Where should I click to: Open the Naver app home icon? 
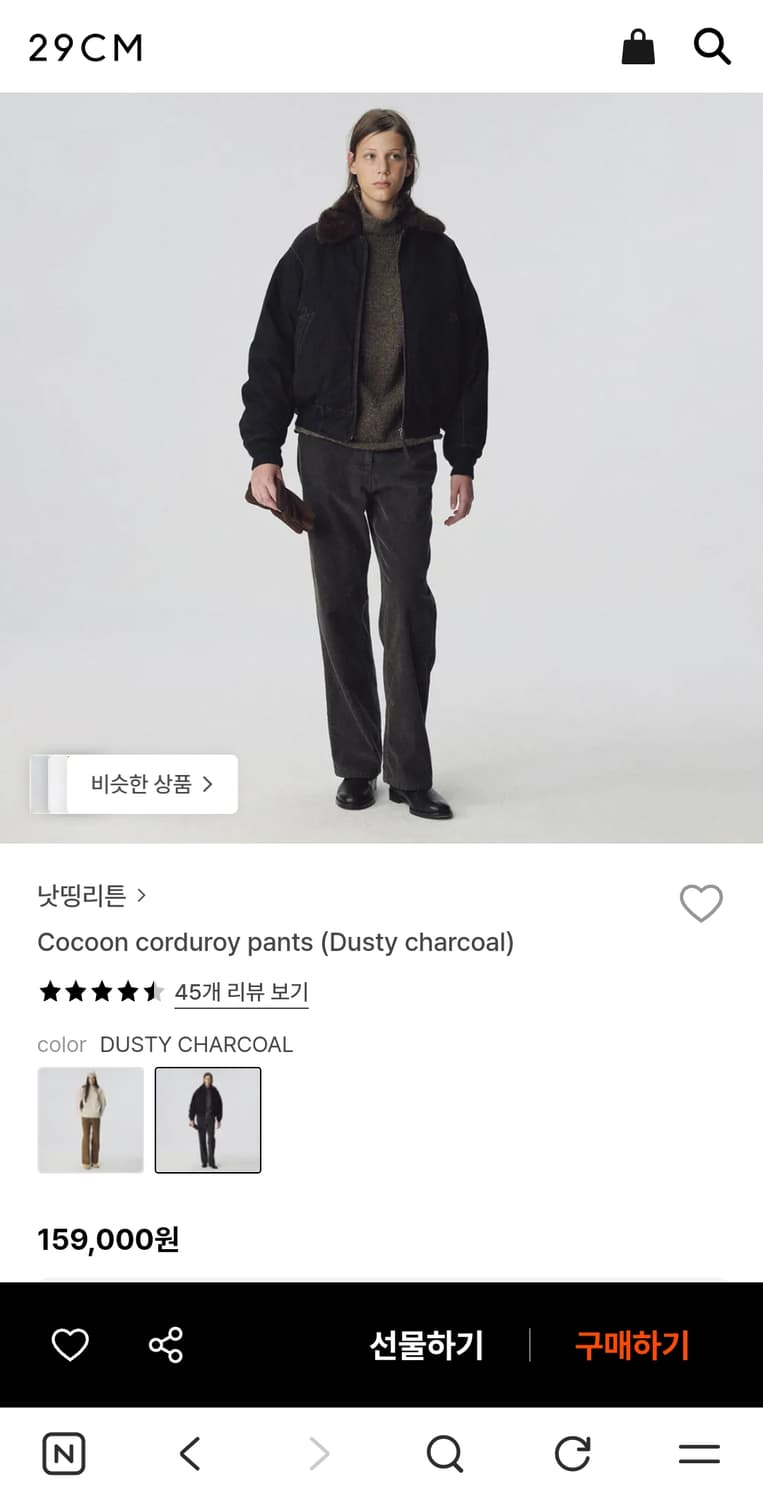coord(63,1453)
